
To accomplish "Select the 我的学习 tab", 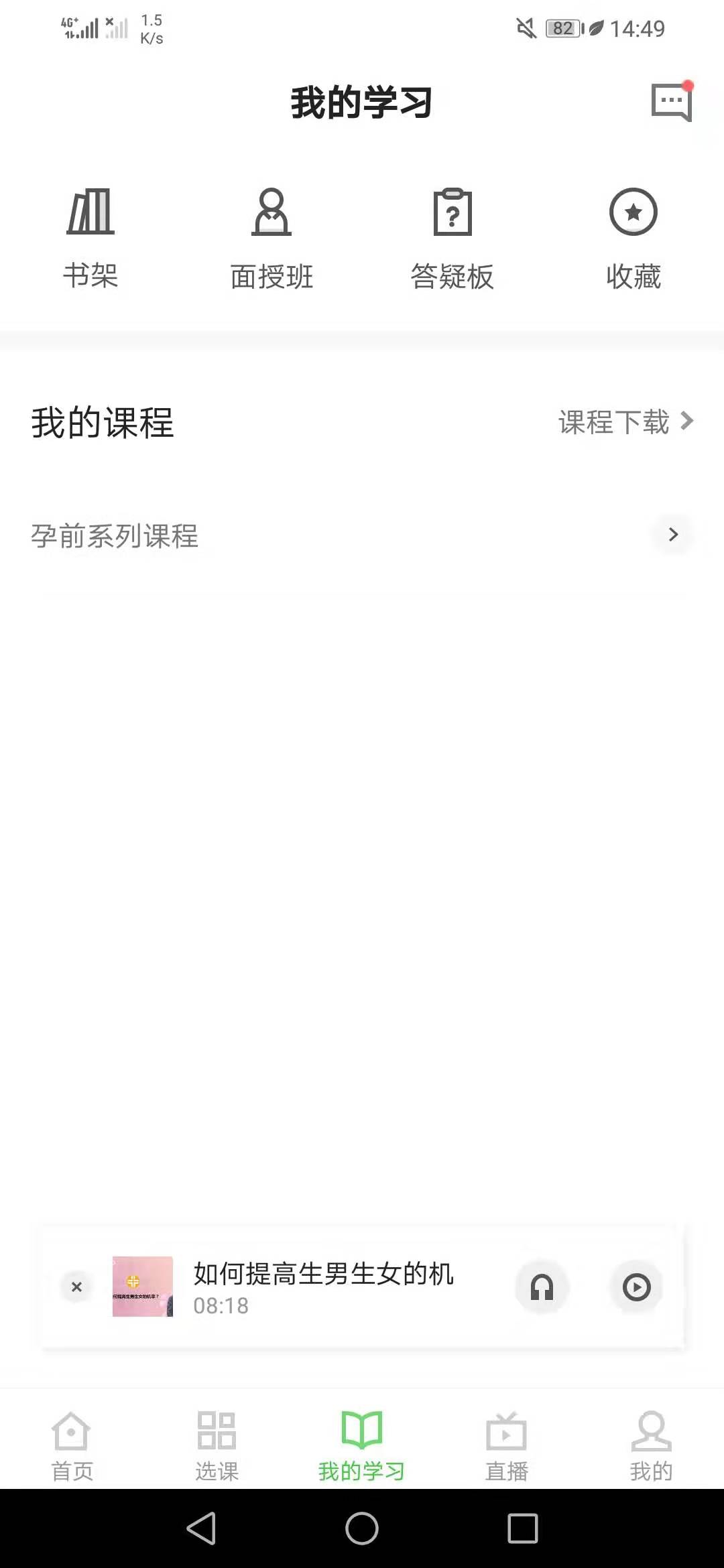I will coord(361,1444).
